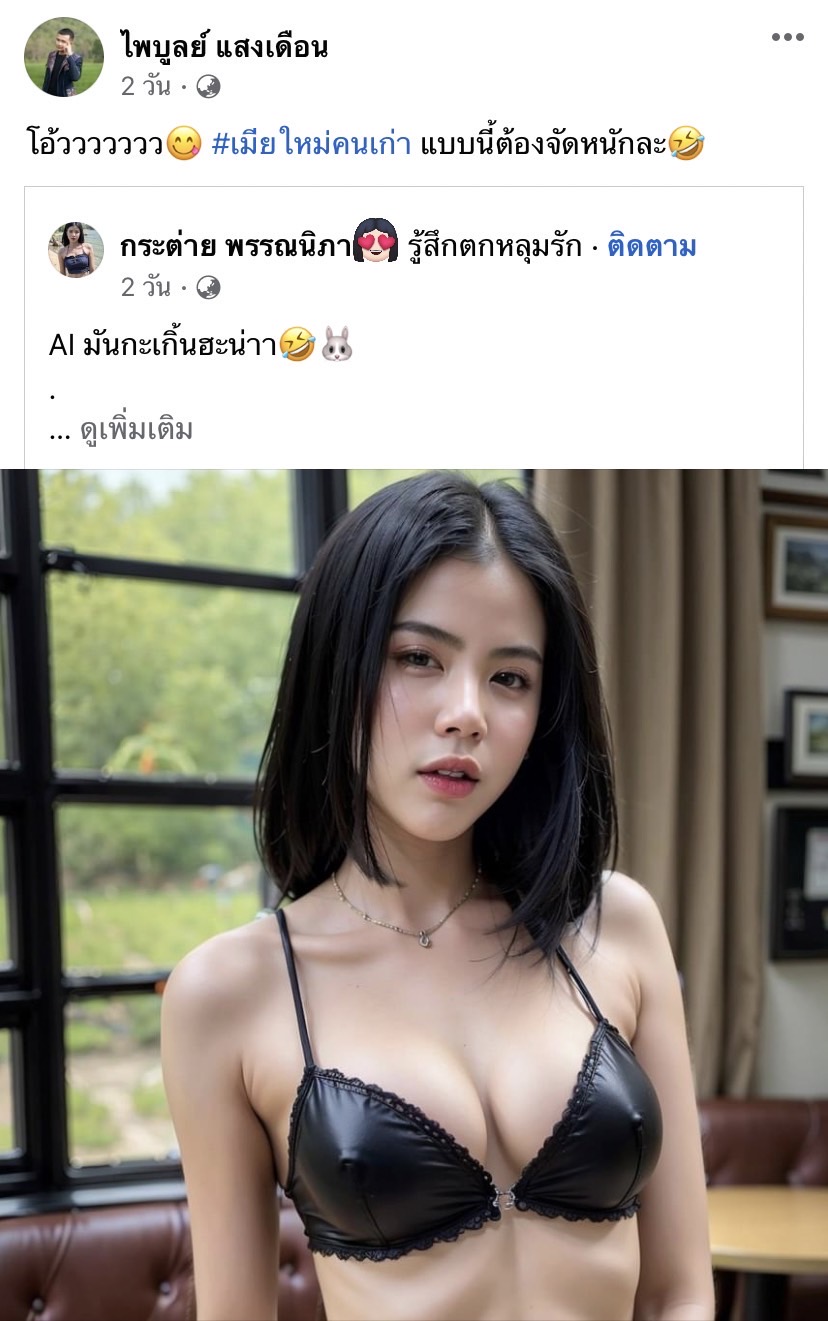Screen dimensions: 828x1321
Task: Follow กระต่าย พรรณนิภา via ติดตาม
Action: [x=652, y=246]
